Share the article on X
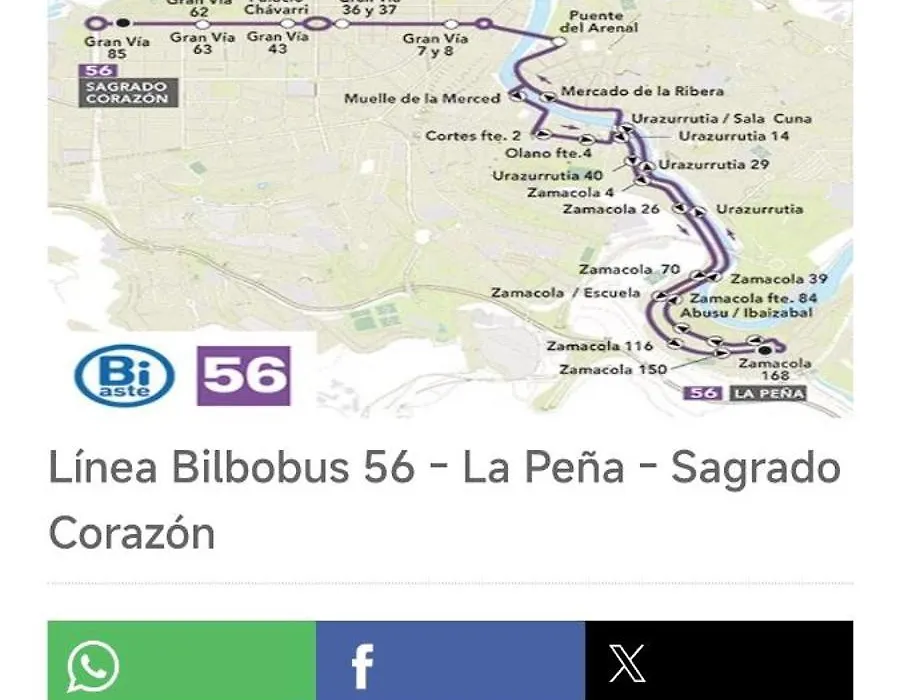The width and height of the screenshot is (900, 700). tap(718, 662)
